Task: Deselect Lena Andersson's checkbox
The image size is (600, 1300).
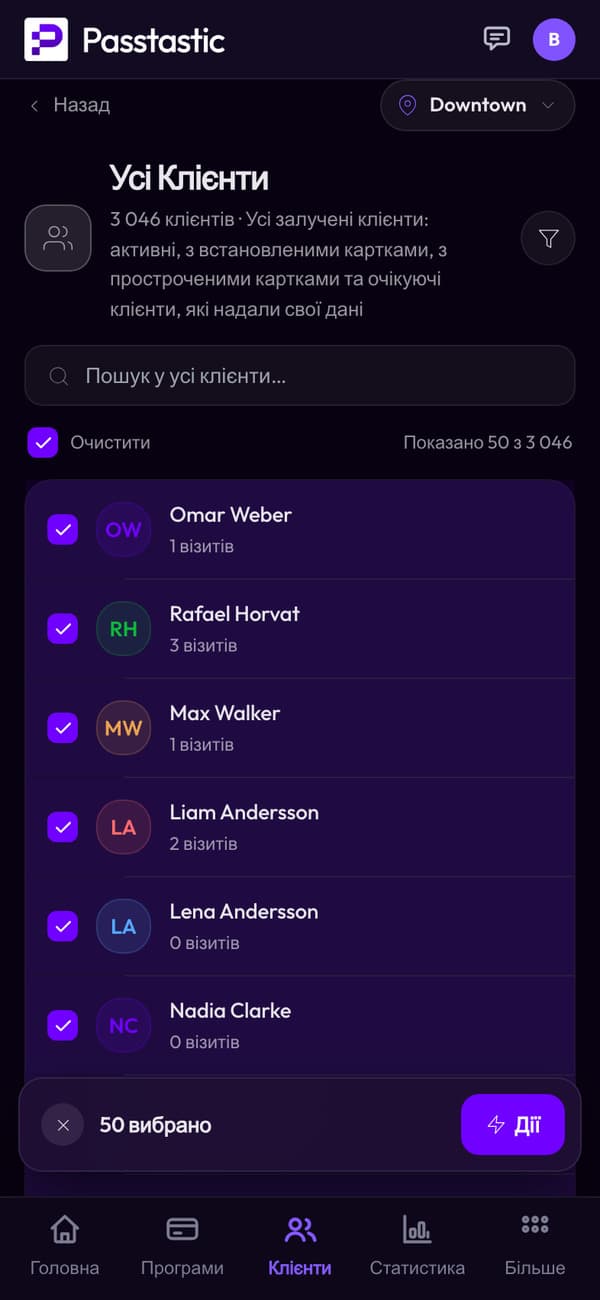Action: pos(63,926)
